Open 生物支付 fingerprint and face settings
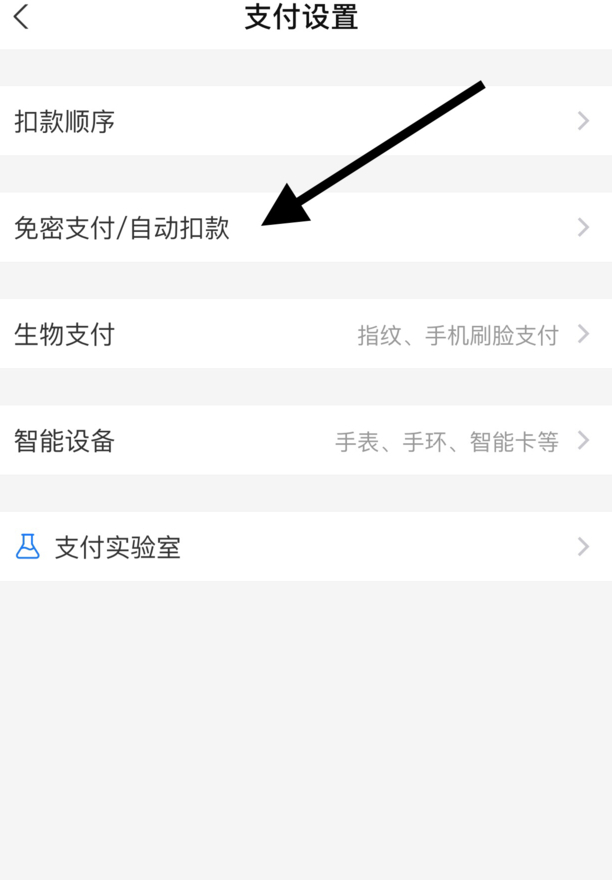 click(300, 334)
